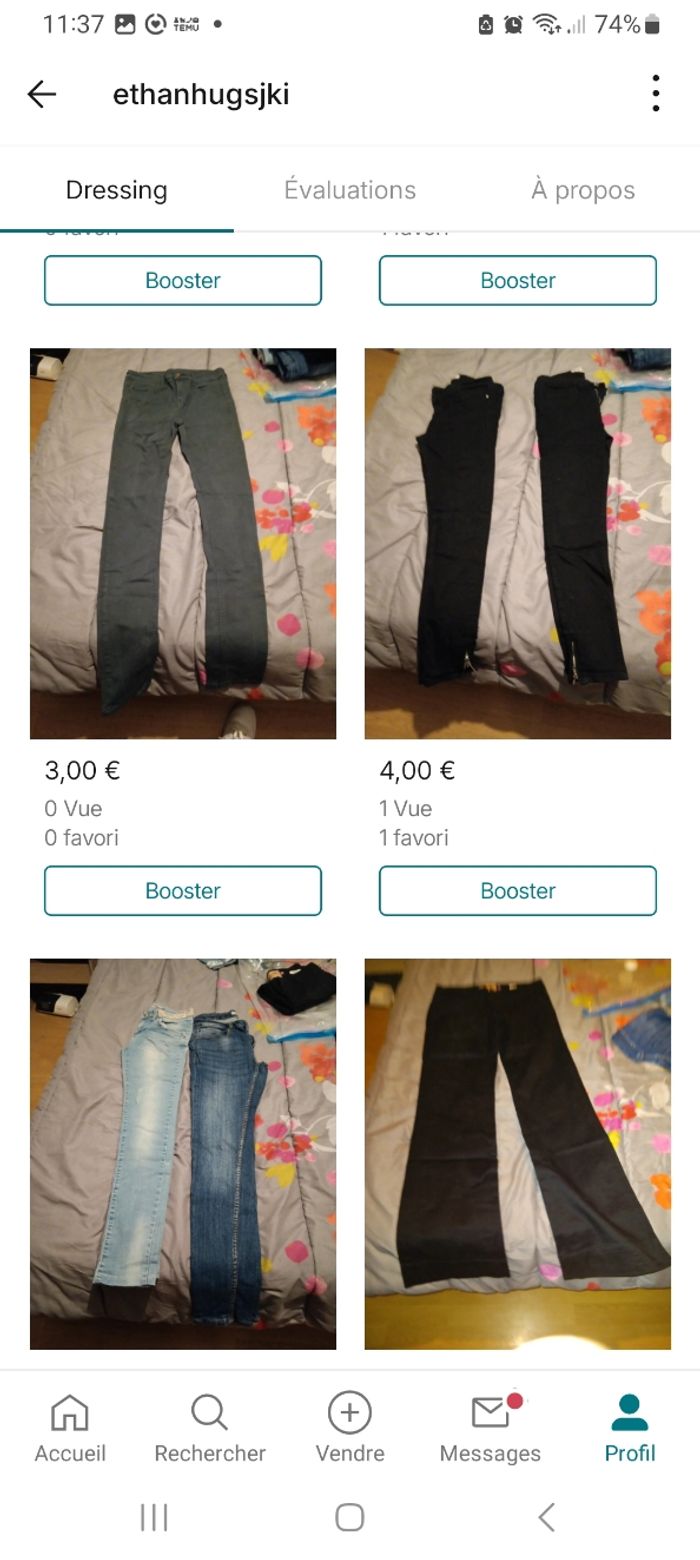Open the Messages inbox

(490, 1429)
